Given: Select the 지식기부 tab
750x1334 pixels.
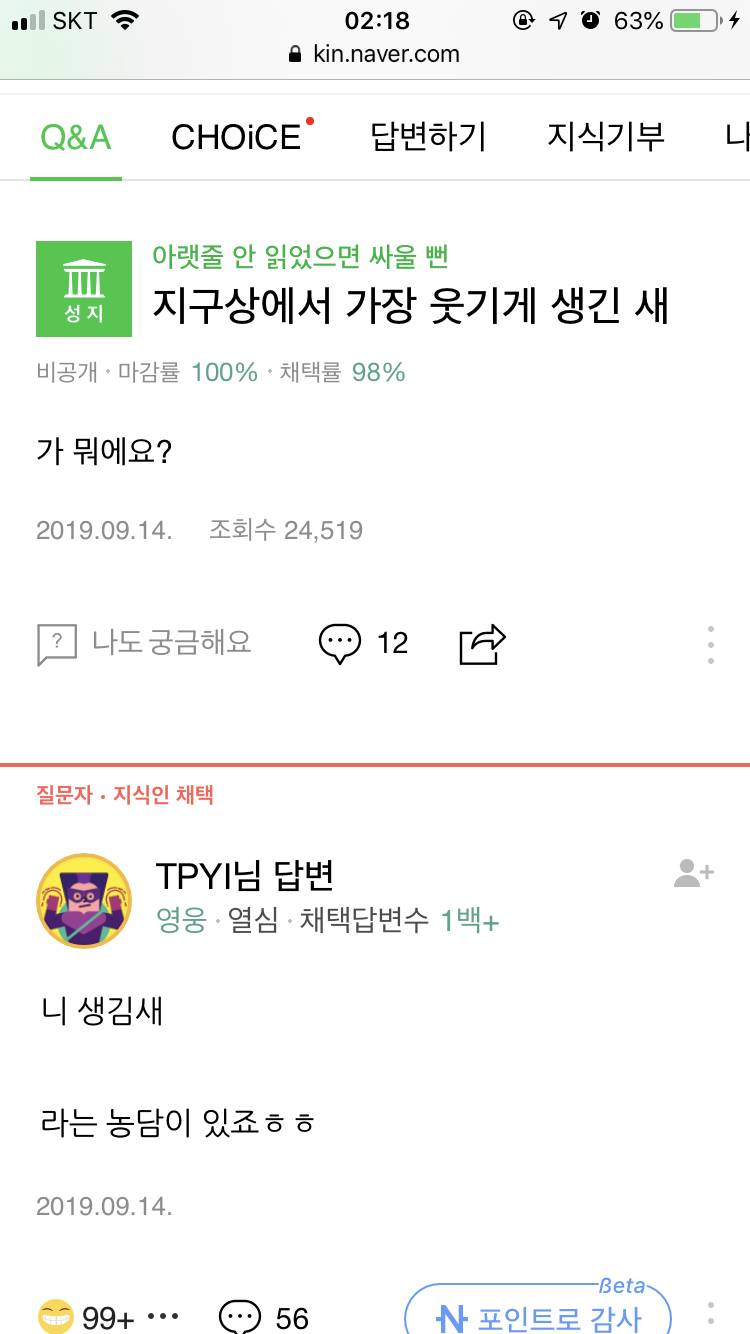Looking at the screenshot, I should click(x=604, y=136).
